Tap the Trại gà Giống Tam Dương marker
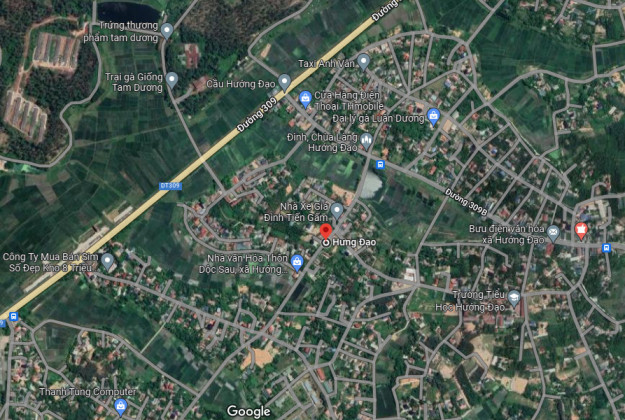This screenshot has width=625, height=420. [x=171, y=78]
